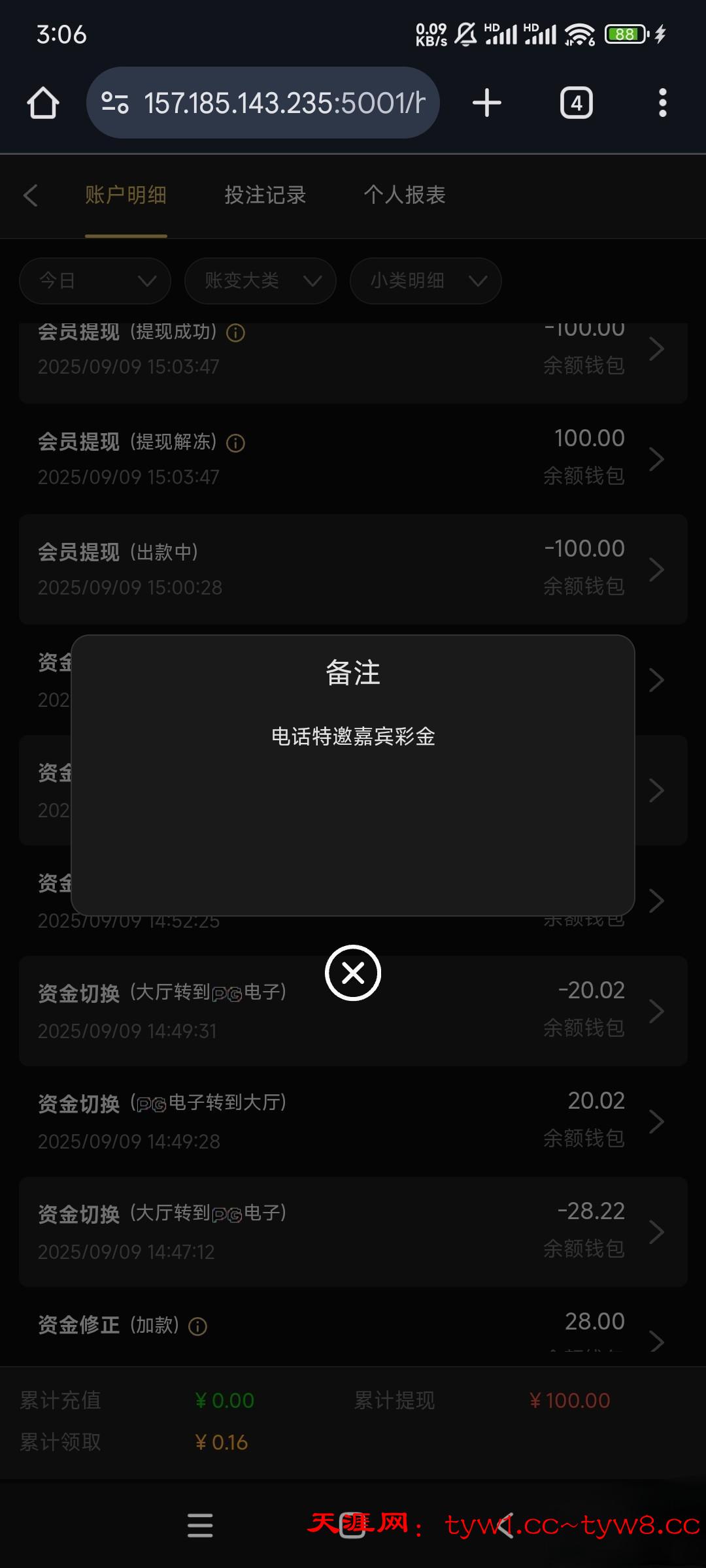Image resolution: width=706 pixels, height=1568 pixels.
Task: Expand the 小类明细 filter dropdown
Action: pos(426,281)
